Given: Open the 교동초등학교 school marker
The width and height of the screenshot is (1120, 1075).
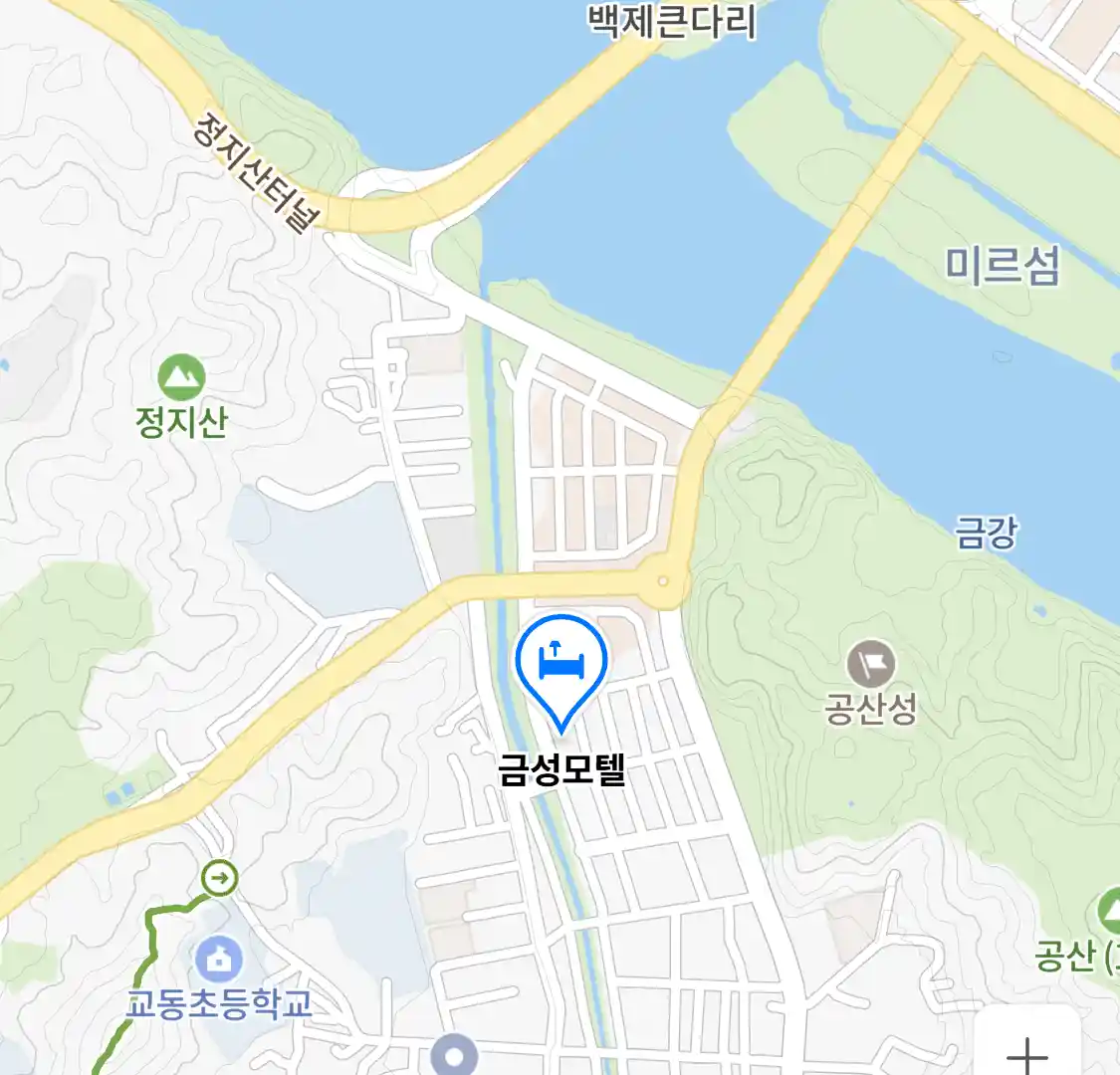Looking at the screenshot, I should pyautogui.click(x=218, y=960).
